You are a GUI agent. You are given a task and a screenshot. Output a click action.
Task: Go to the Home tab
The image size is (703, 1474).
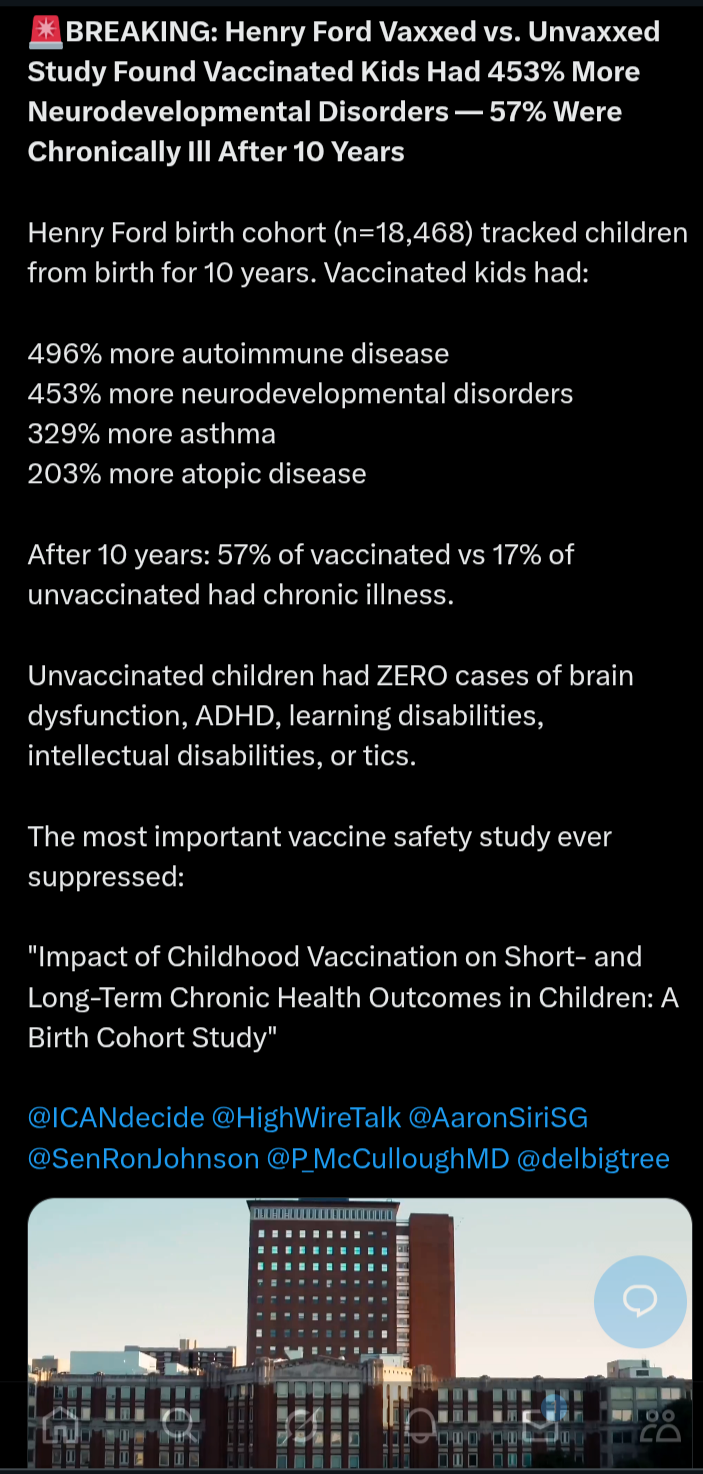click(x=58, y=1424)
